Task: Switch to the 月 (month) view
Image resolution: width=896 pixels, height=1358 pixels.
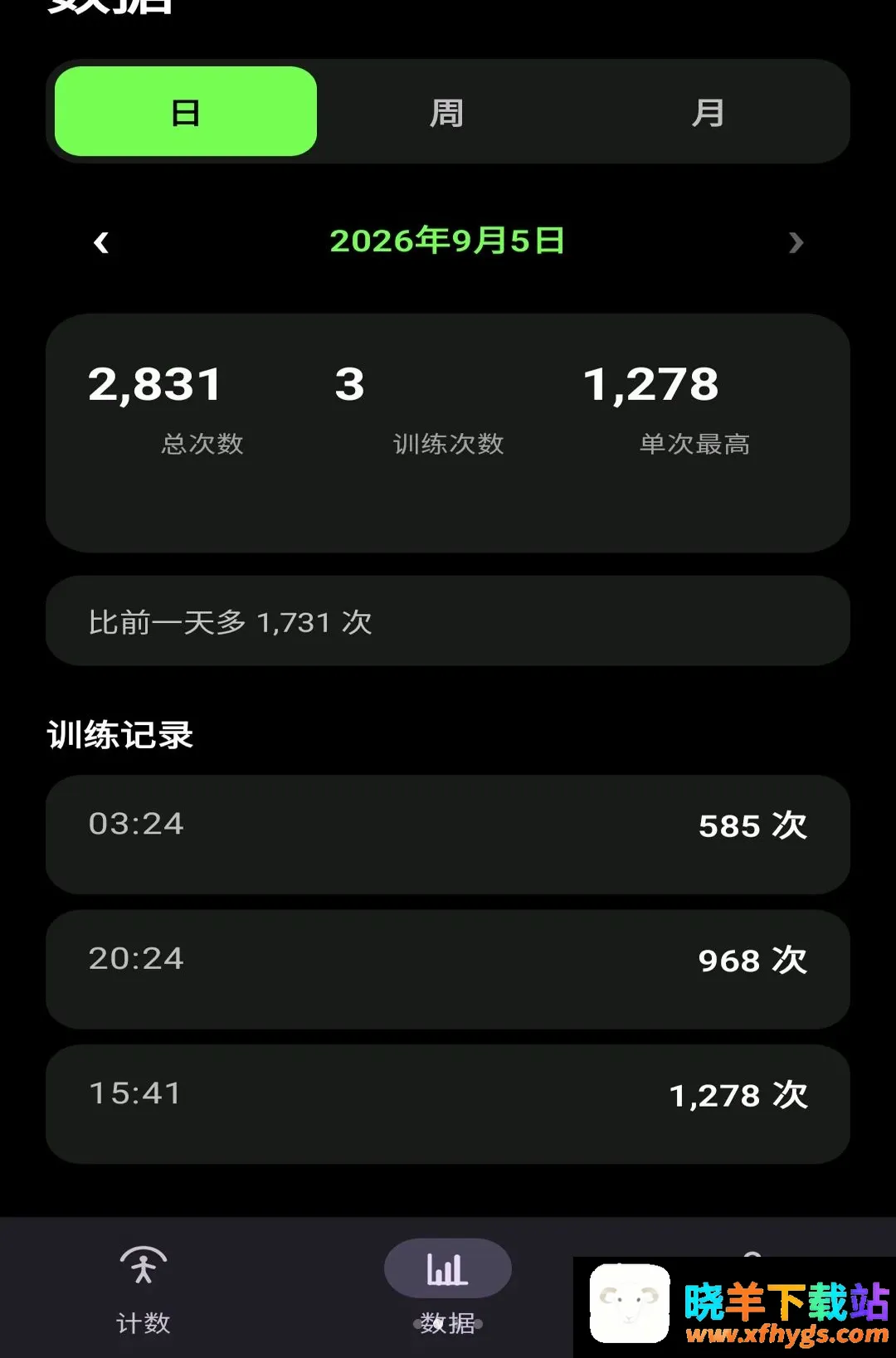Action: (709, 111)
